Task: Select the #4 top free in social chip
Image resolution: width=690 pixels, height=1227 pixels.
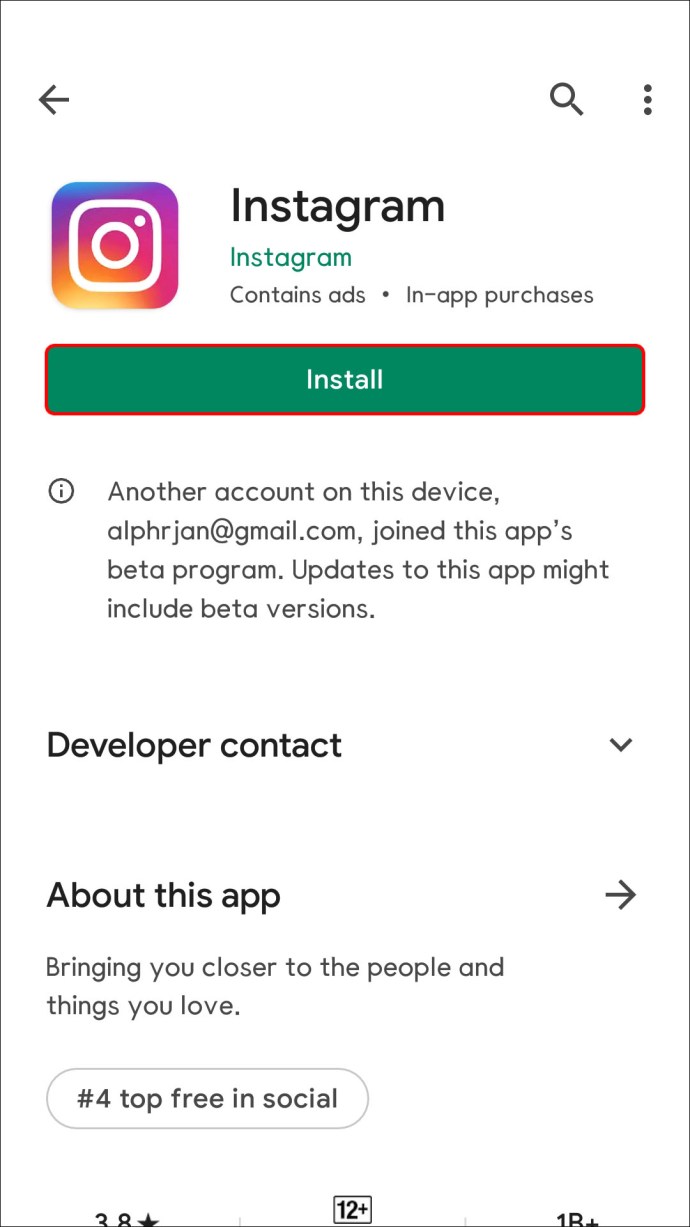Action: (208, 1099)
